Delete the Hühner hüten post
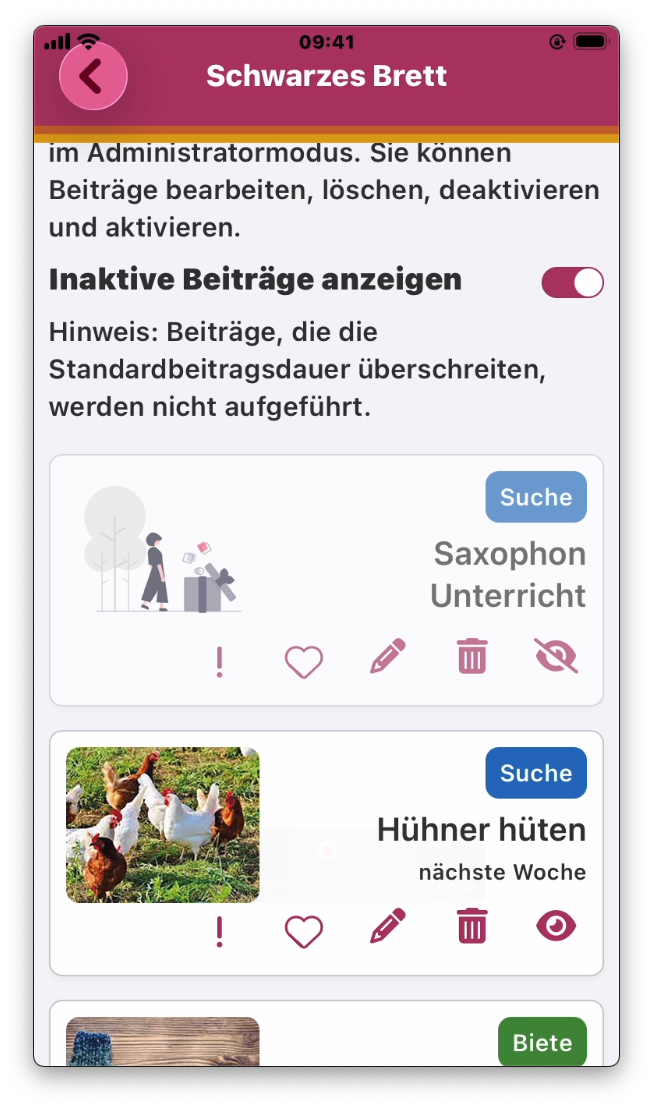653x1108 pixels. pos(472,927)
